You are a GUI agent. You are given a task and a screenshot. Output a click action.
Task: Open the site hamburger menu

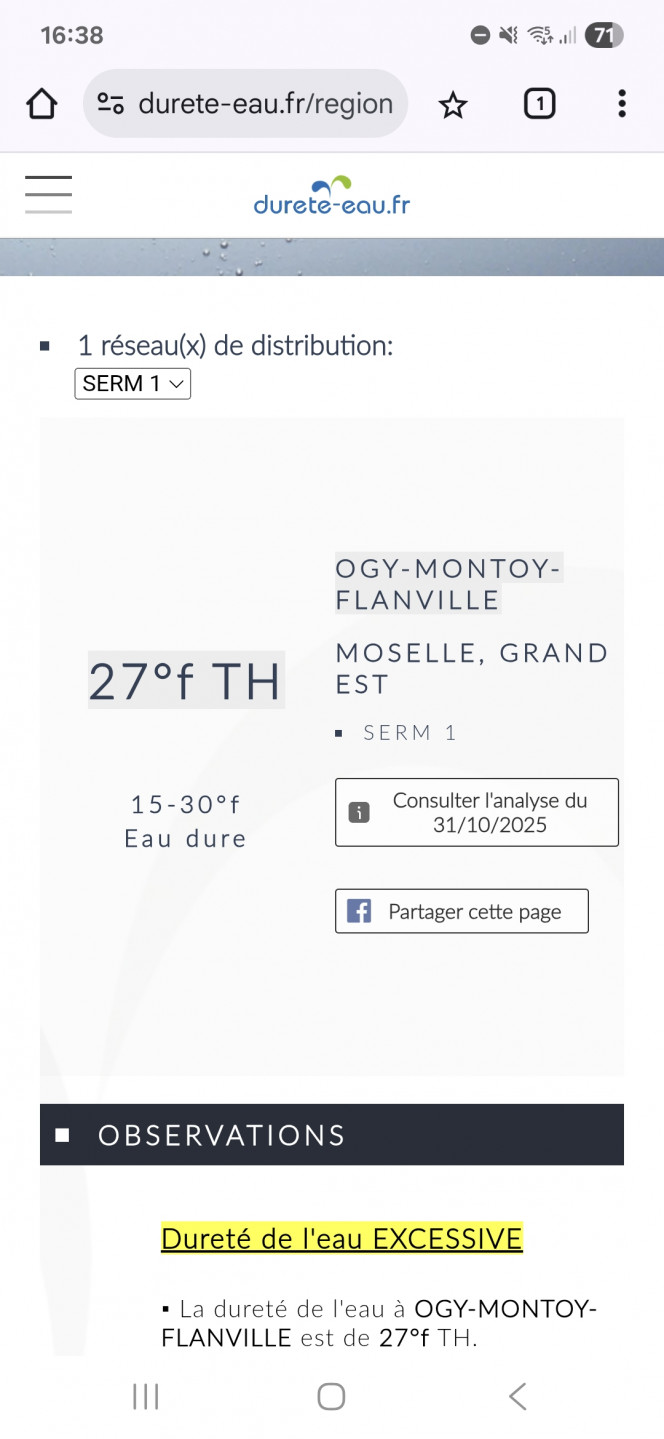coord(48,194)
